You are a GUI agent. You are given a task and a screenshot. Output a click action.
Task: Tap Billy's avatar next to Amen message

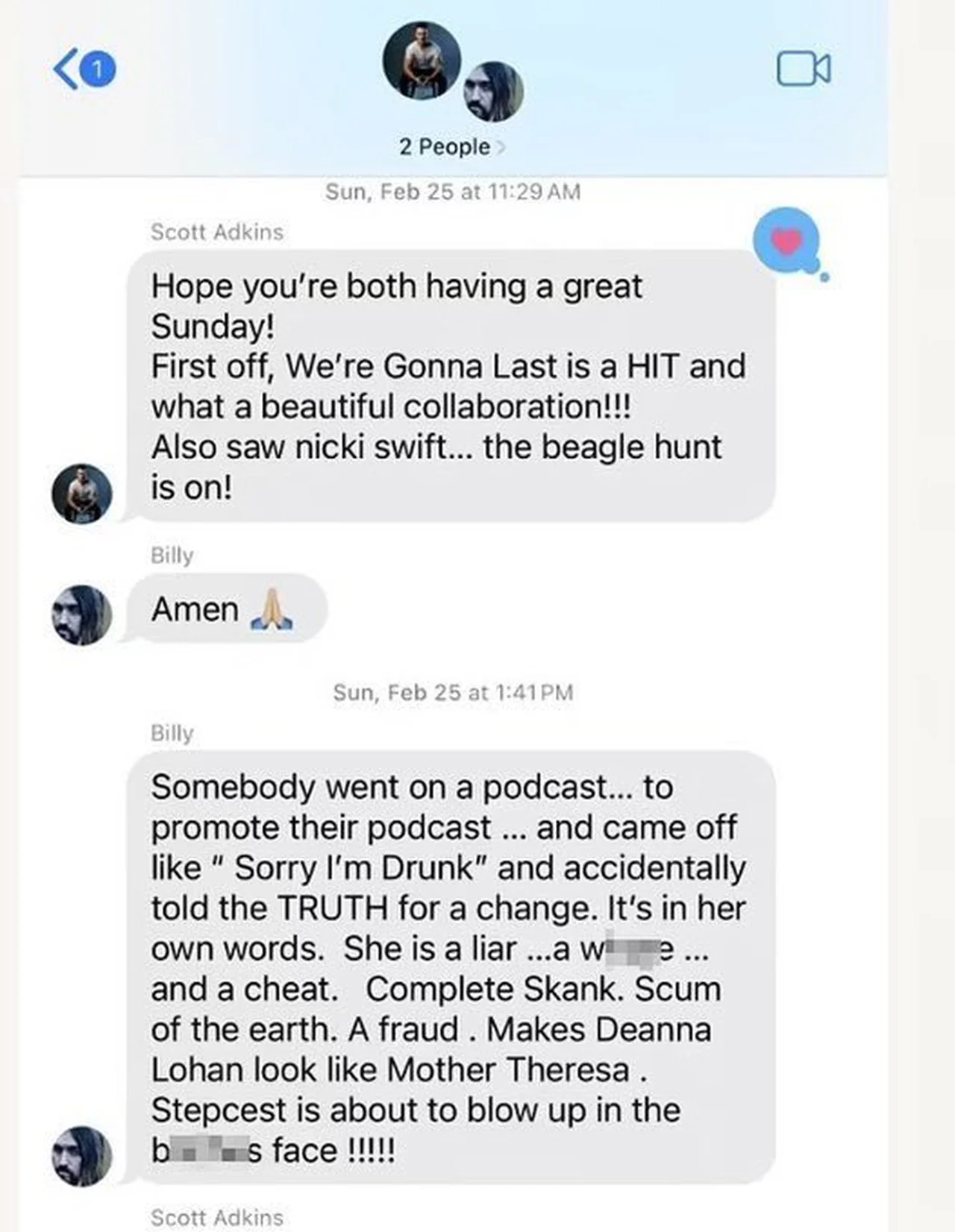tap(81, 615)
